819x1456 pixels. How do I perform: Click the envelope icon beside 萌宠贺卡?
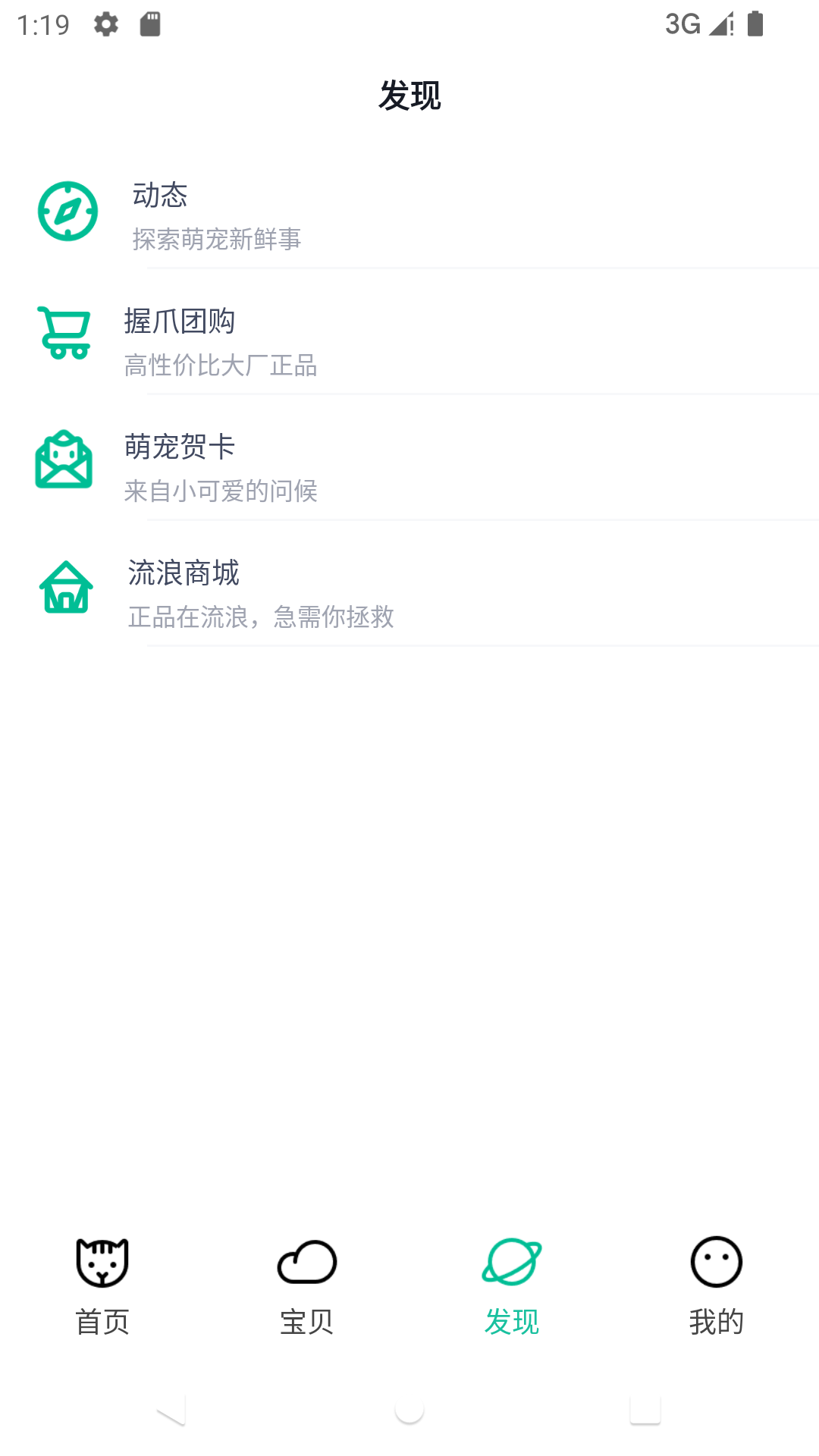click(64, 459)
